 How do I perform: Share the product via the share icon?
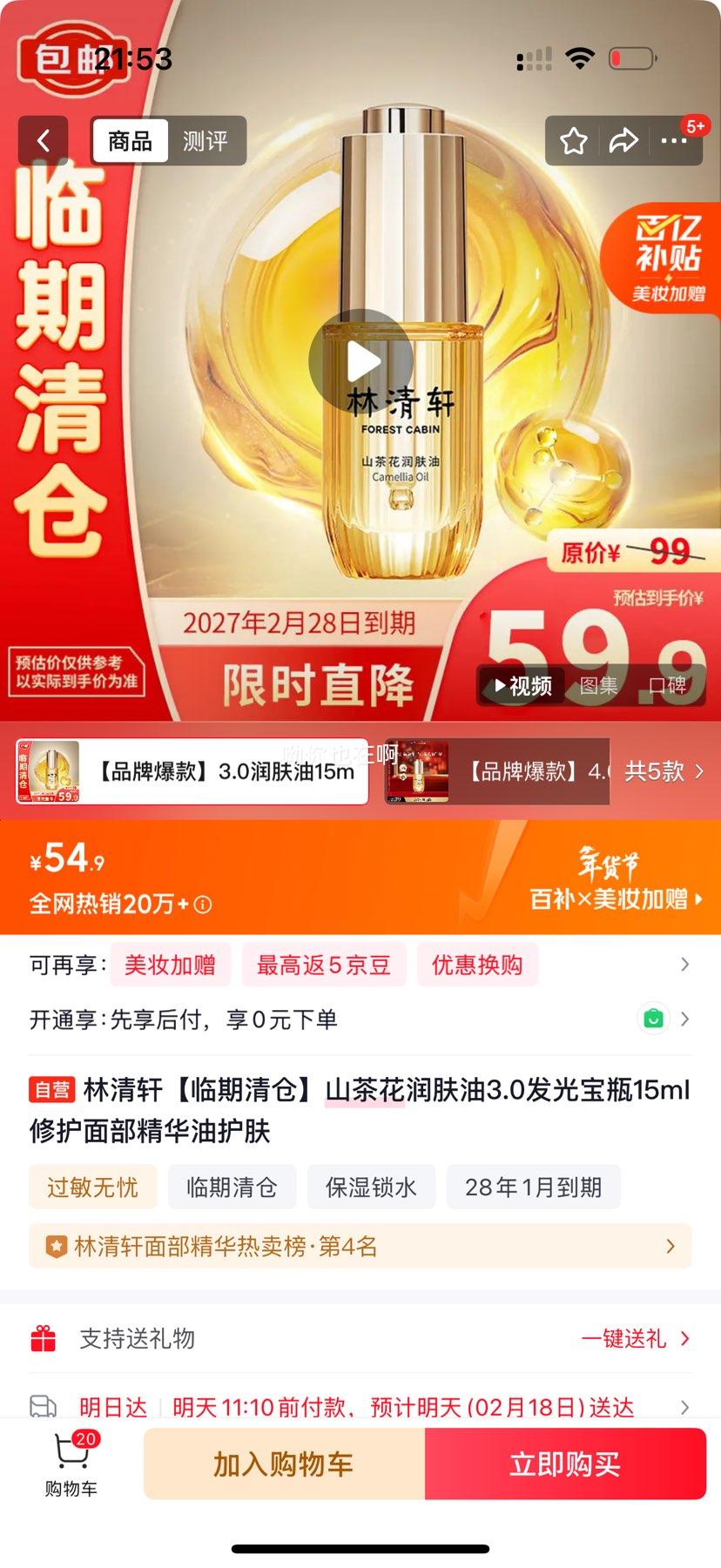pos(624,140)
